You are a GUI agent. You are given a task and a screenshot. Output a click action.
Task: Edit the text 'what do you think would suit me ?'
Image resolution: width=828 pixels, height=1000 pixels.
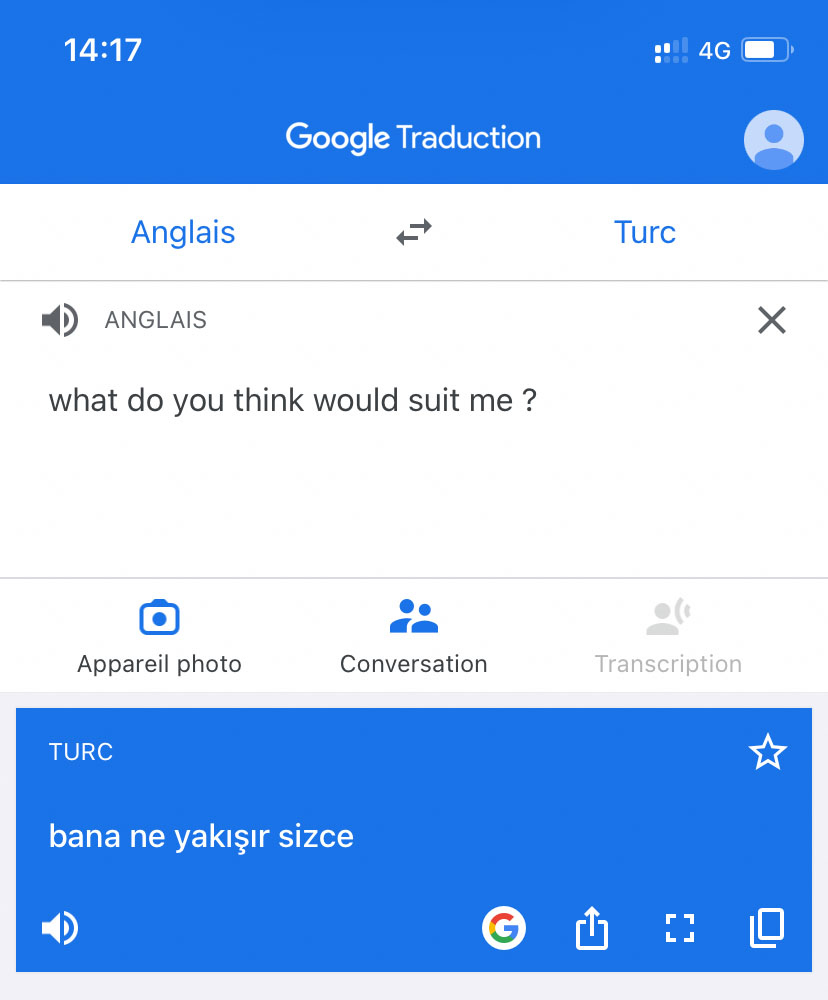293,401
